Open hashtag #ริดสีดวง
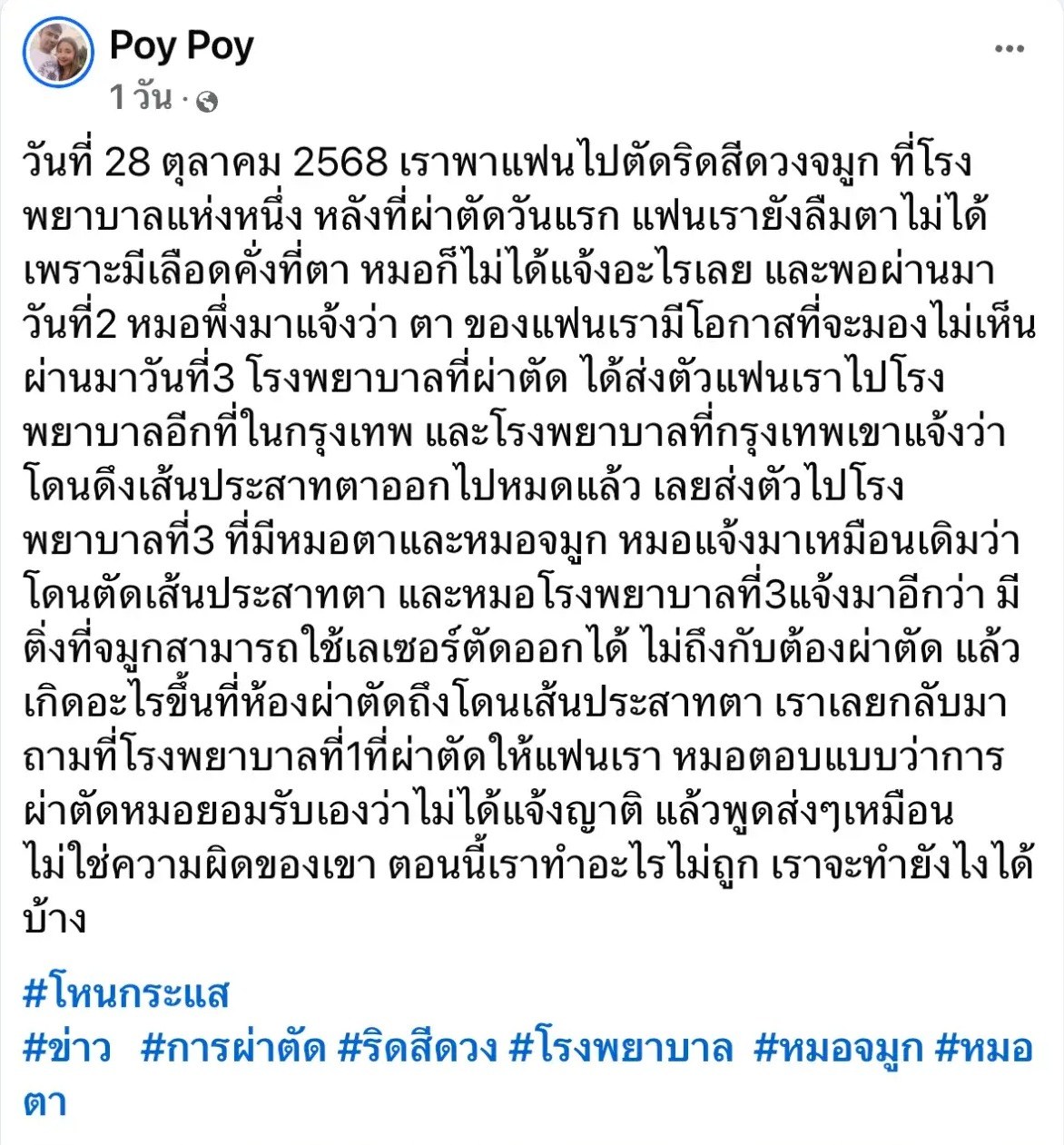This screenshot has height=1145, width=1064. coord(418,1049)
